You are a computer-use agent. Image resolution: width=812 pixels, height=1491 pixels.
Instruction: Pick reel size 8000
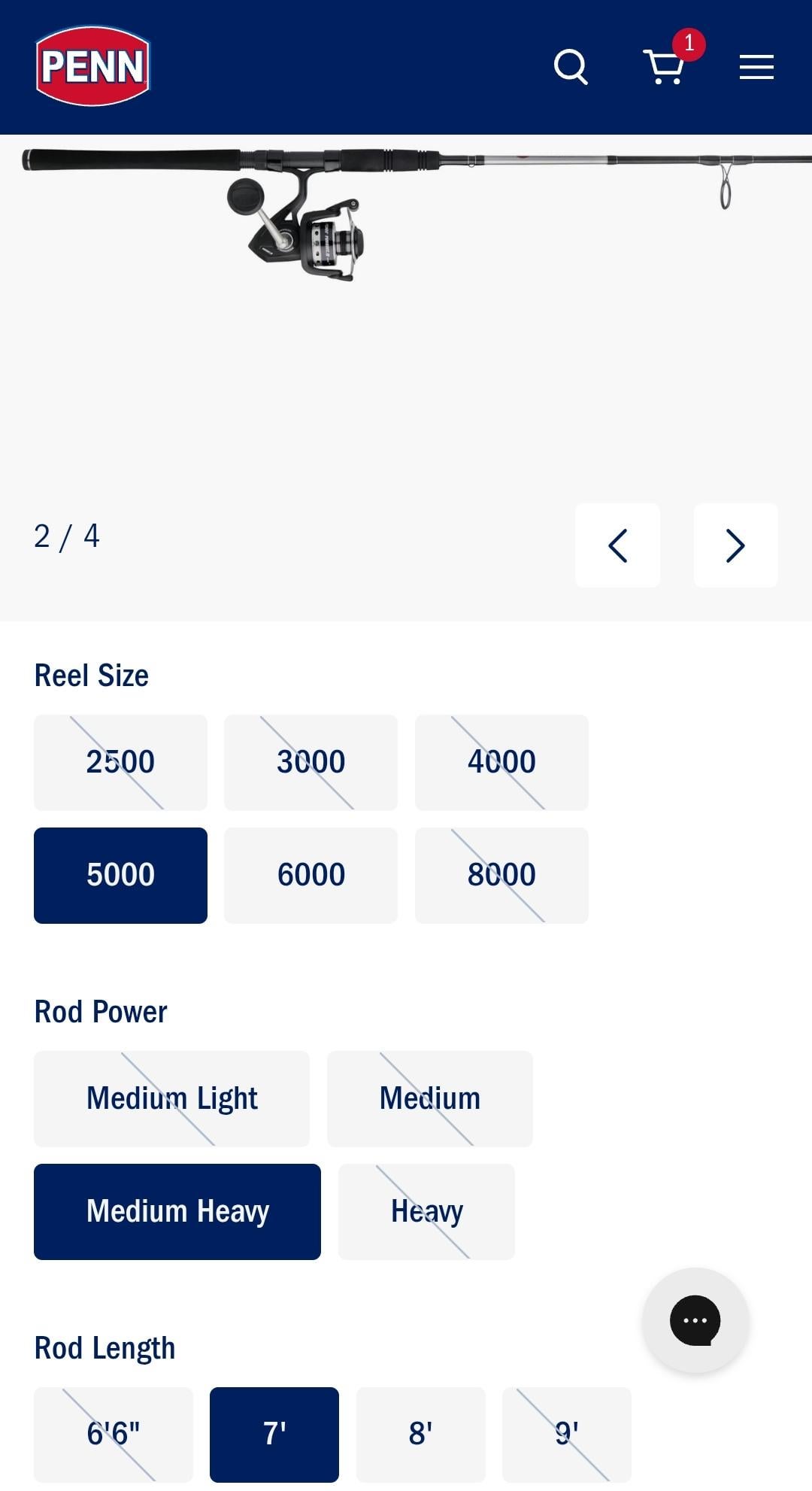point(501,875)
